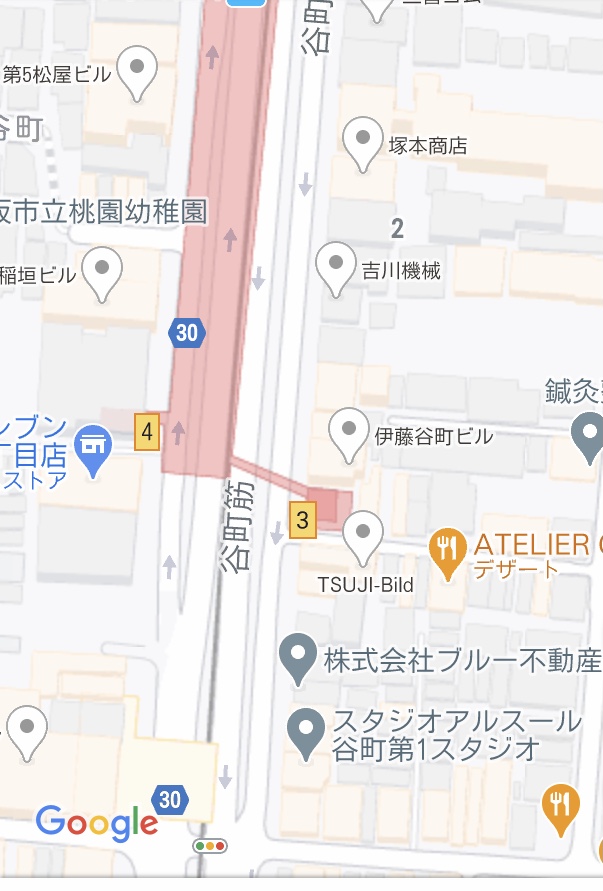The image size is (603, 891).
Task: Open the 鍼灸 clinic pin
Action: [x=587, y=434]
